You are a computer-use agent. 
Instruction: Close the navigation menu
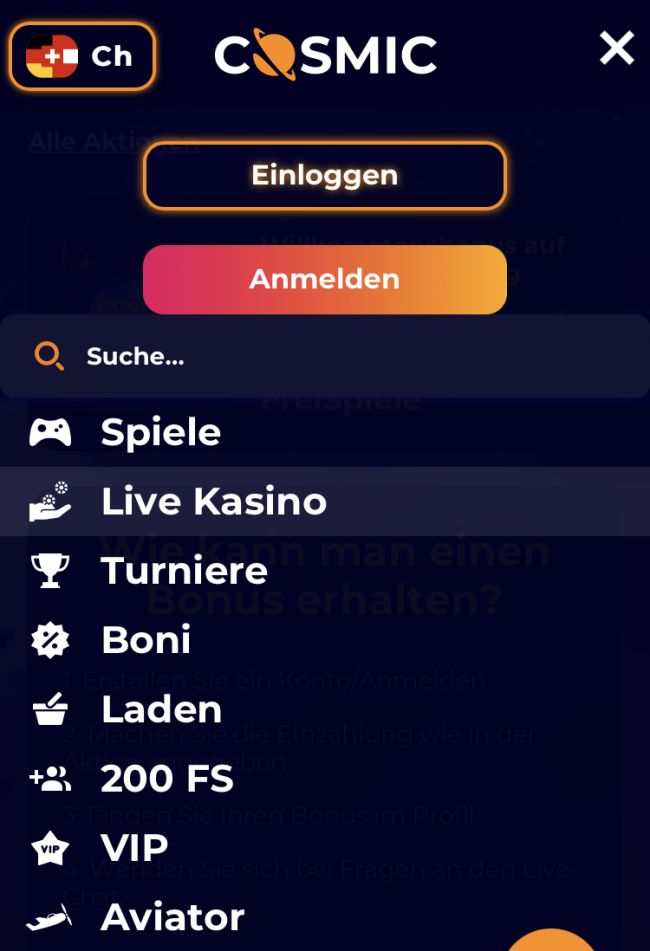[616, 48]
